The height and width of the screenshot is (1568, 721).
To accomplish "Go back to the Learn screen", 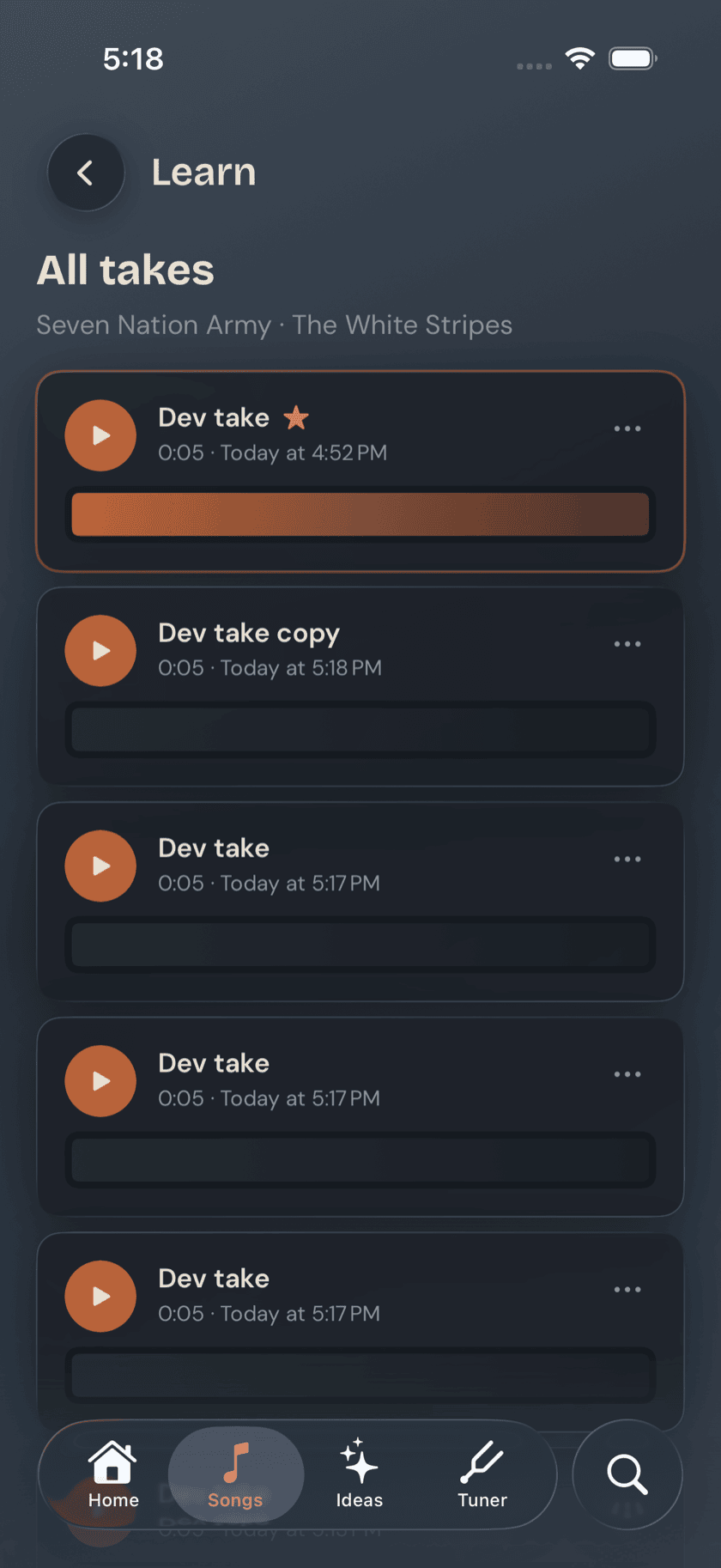I will [86, 173].
